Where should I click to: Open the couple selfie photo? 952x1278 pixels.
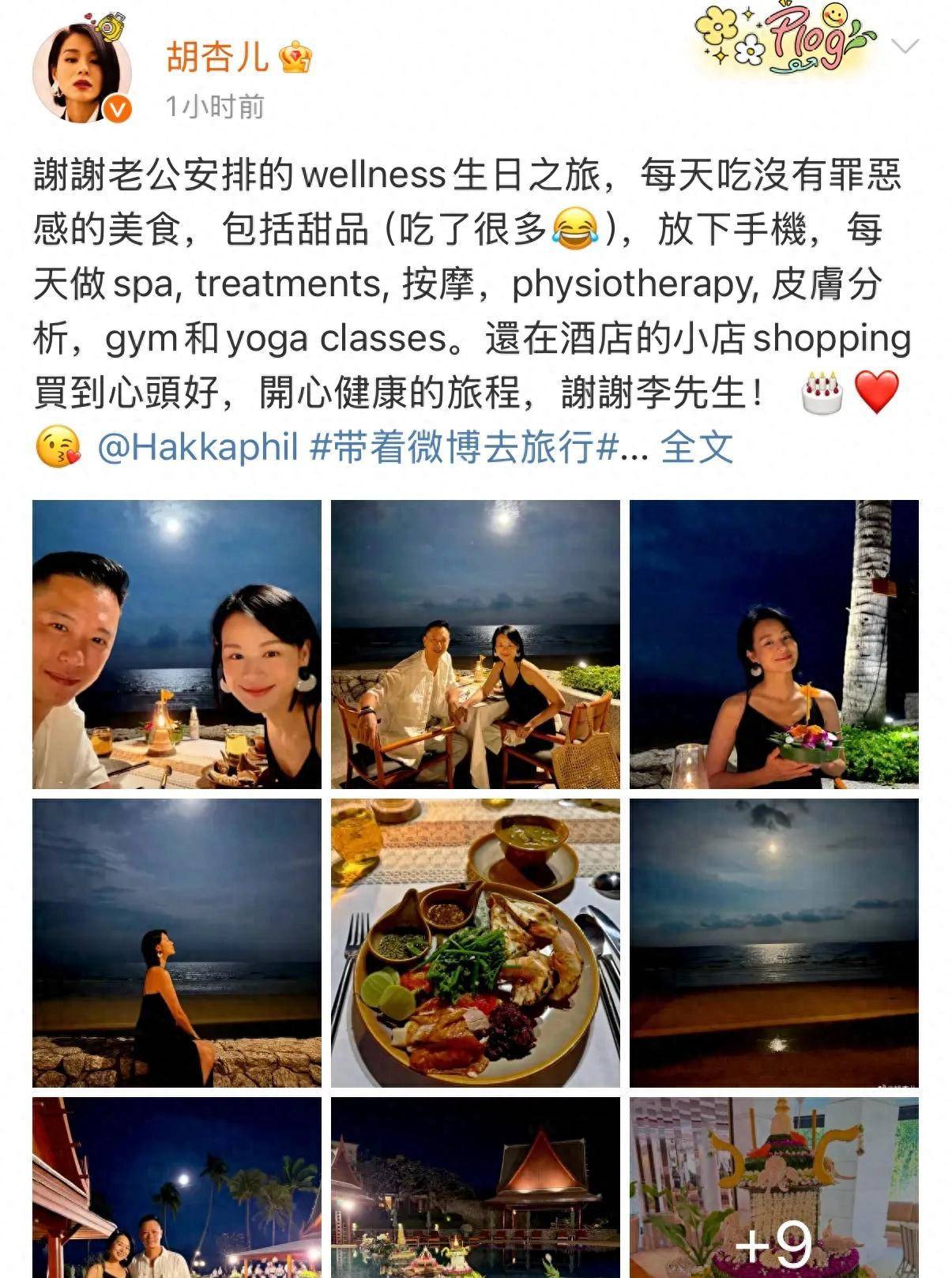click(x=177, y=644)
